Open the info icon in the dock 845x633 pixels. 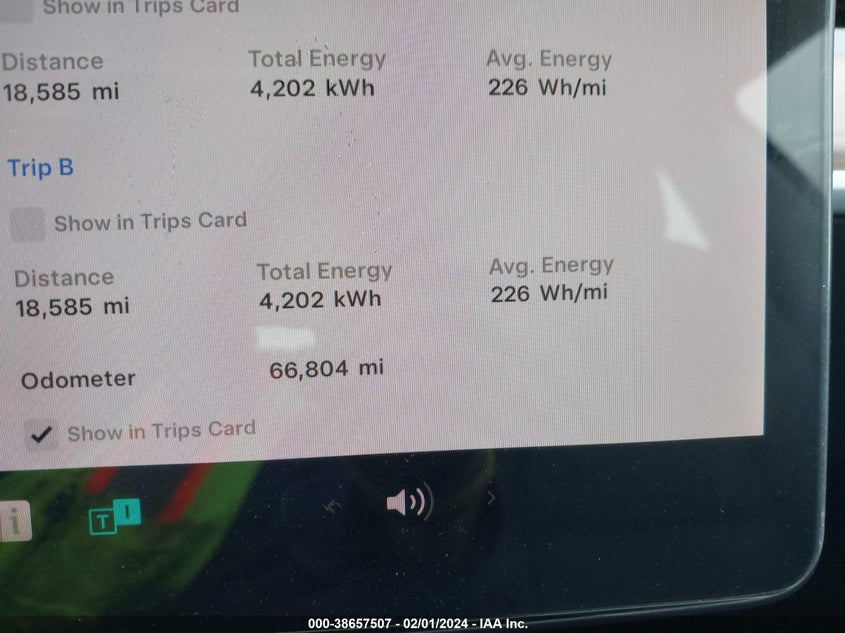(14, 521)
